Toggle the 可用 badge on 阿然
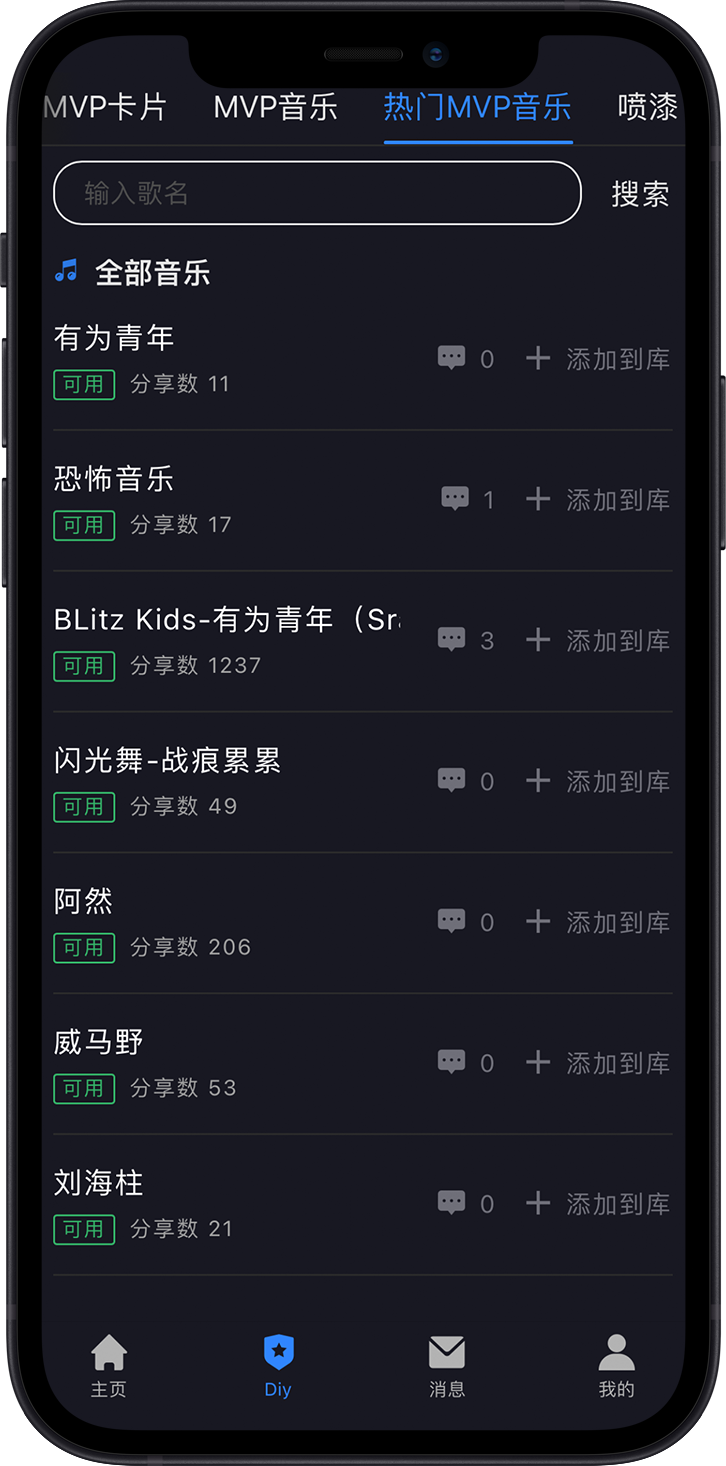This screenshot has height=1466, width=726. (x=84, y=948)
